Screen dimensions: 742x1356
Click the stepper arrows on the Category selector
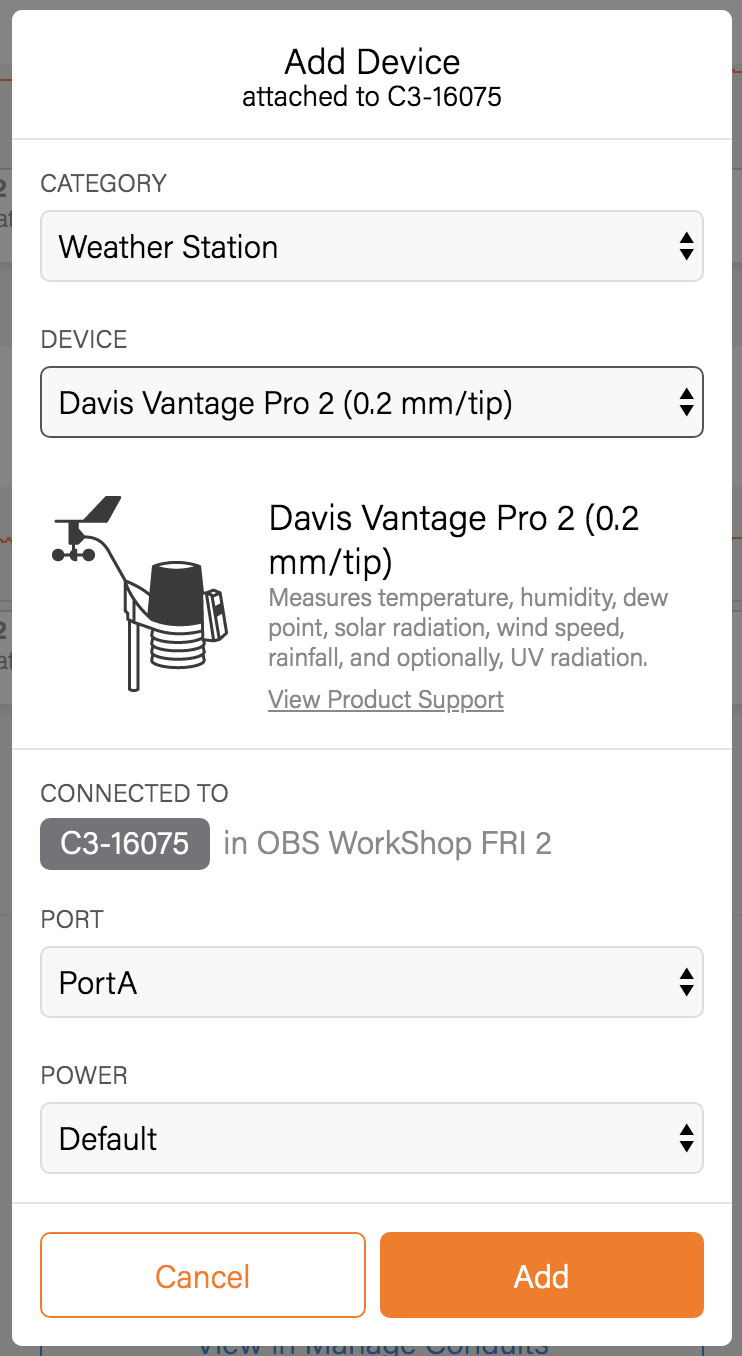click(x=687, y=246)
